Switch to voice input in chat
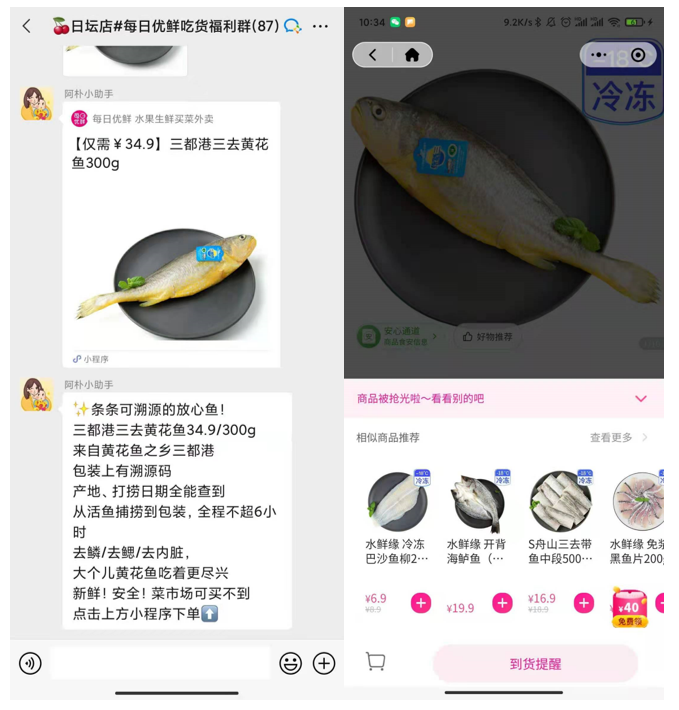This screenshot has width=679, height=710. point(30,662)
